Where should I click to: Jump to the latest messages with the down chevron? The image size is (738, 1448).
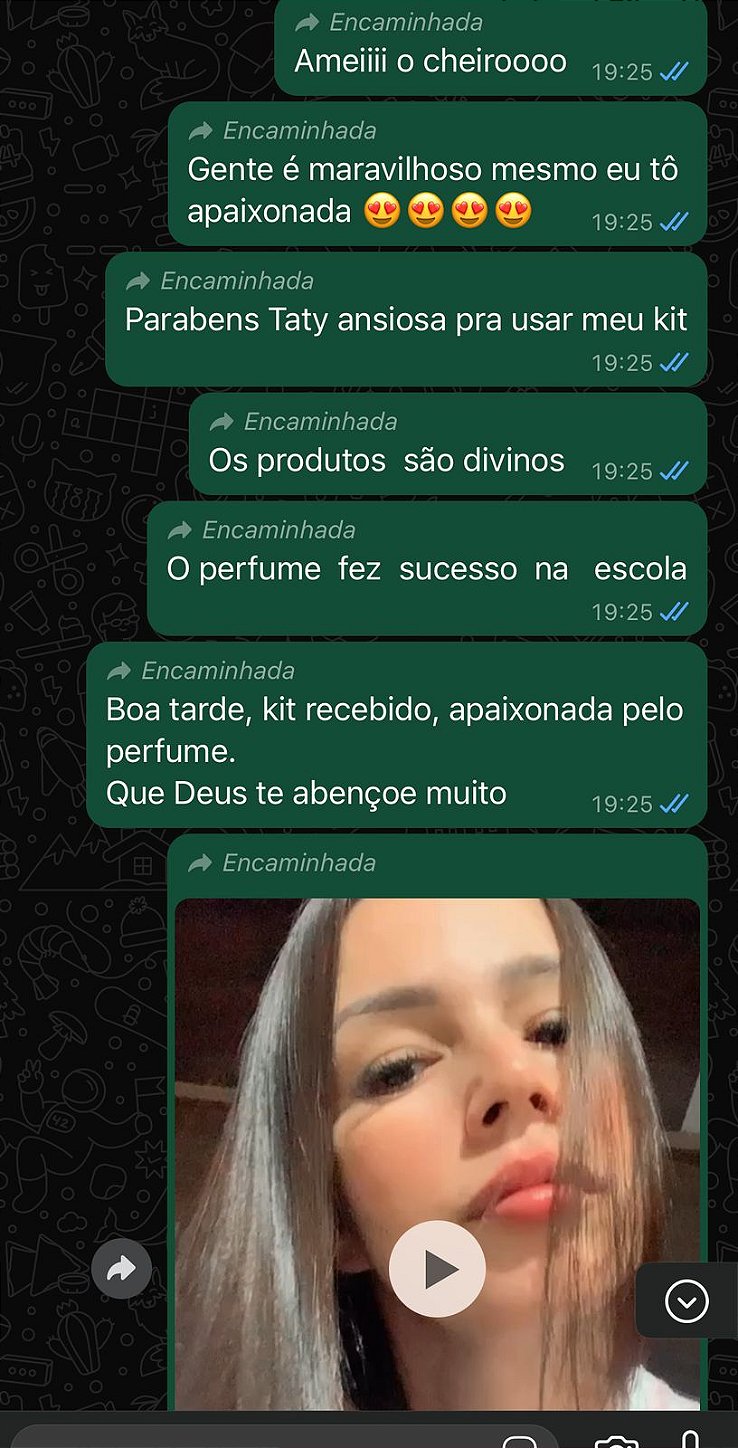tap(686, 1301)
